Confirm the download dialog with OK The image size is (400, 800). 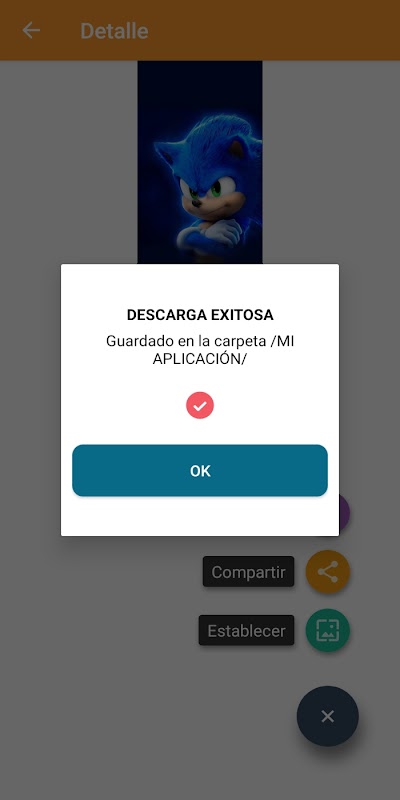[199, 470]
